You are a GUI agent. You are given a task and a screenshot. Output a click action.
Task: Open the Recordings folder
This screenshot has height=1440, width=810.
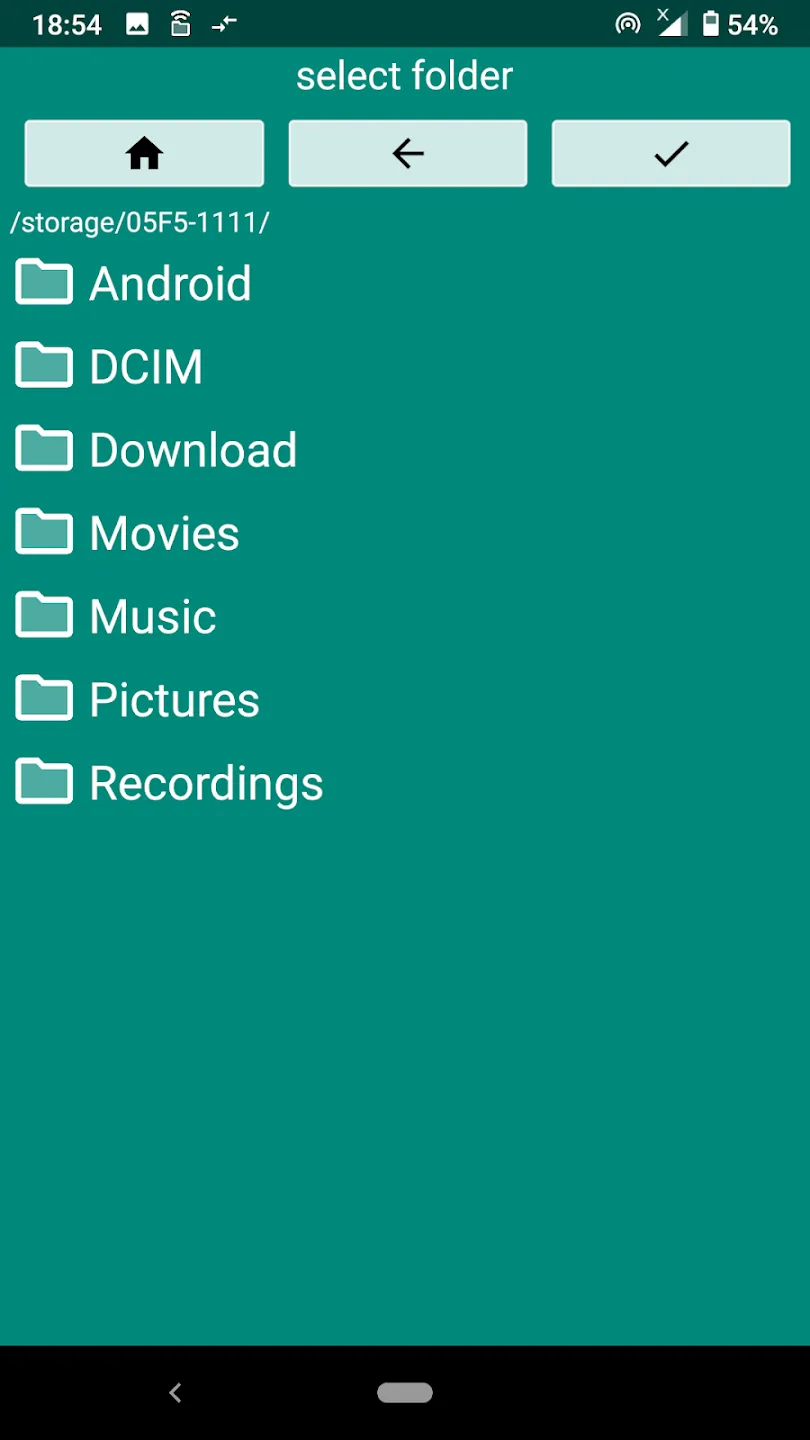click(405, 783)
